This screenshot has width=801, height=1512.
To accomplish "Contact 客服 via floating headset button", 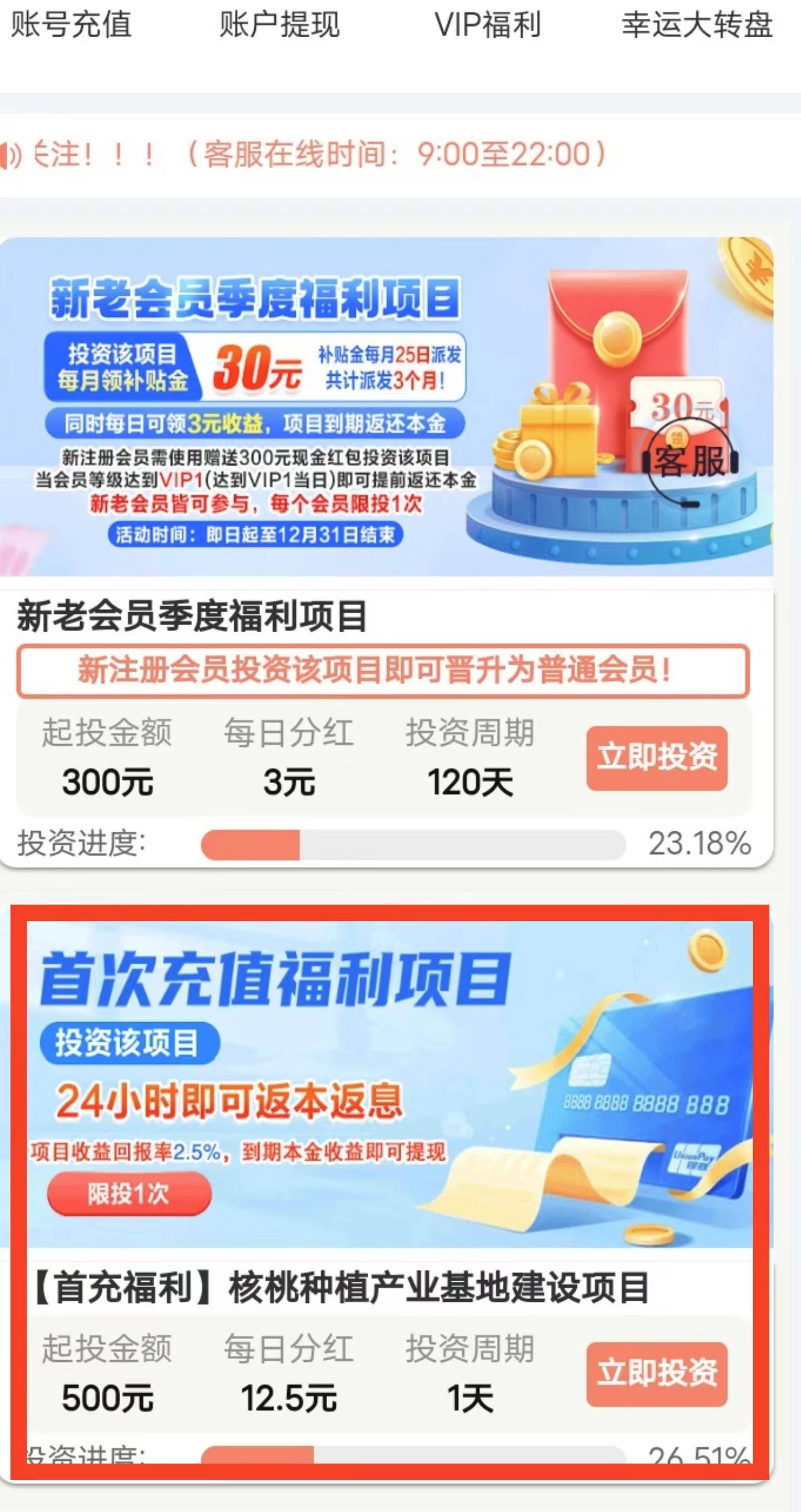I will pos(691,463).
